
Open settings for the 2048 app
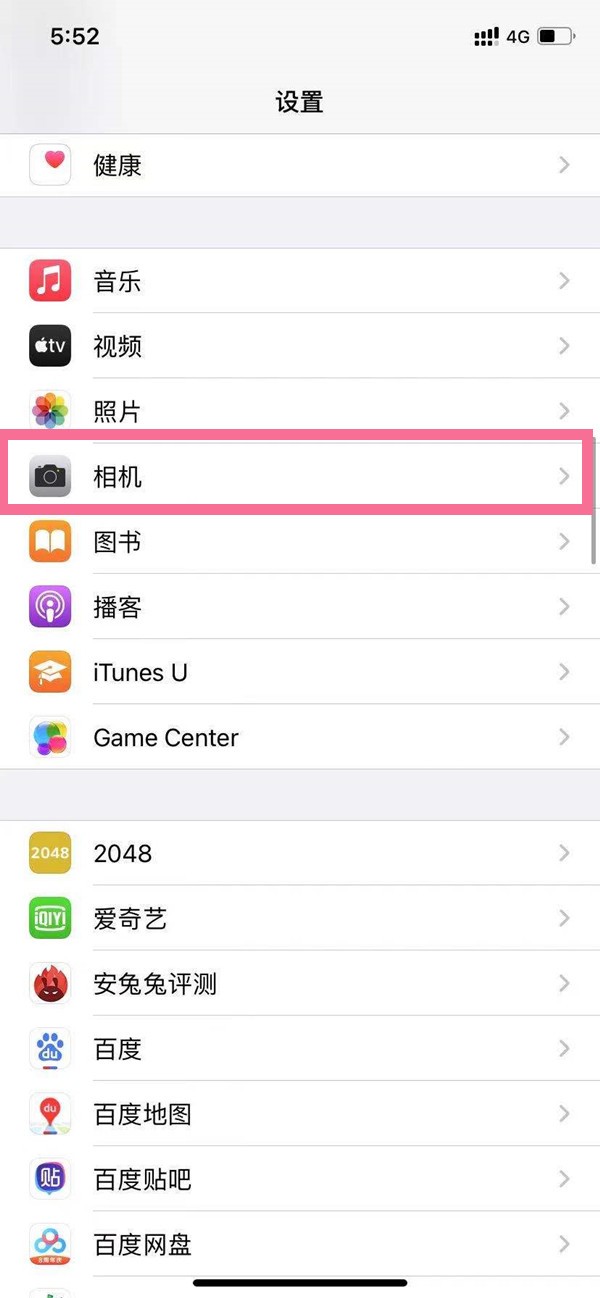(x=300, y=853)
